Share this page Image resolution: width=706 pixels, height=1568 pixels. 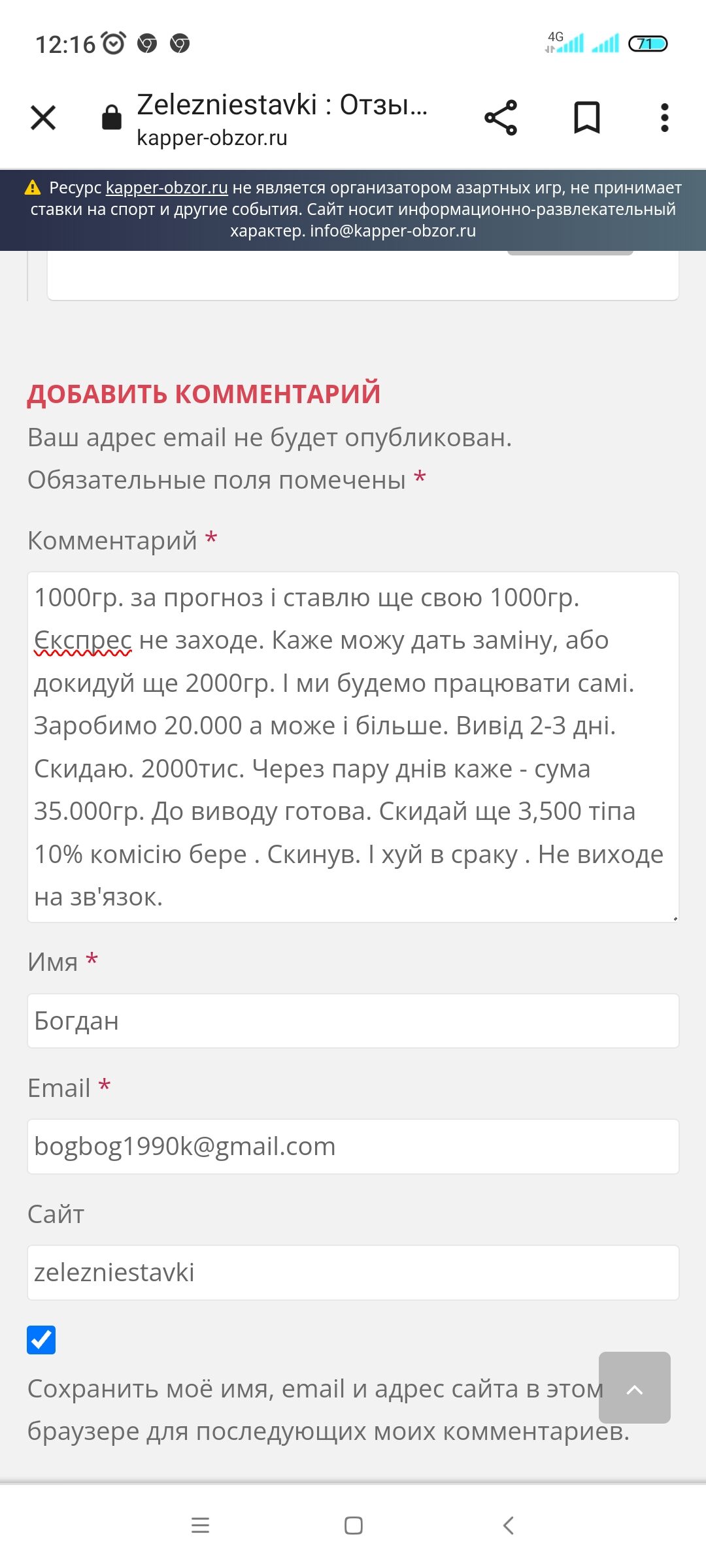[501, 118]
